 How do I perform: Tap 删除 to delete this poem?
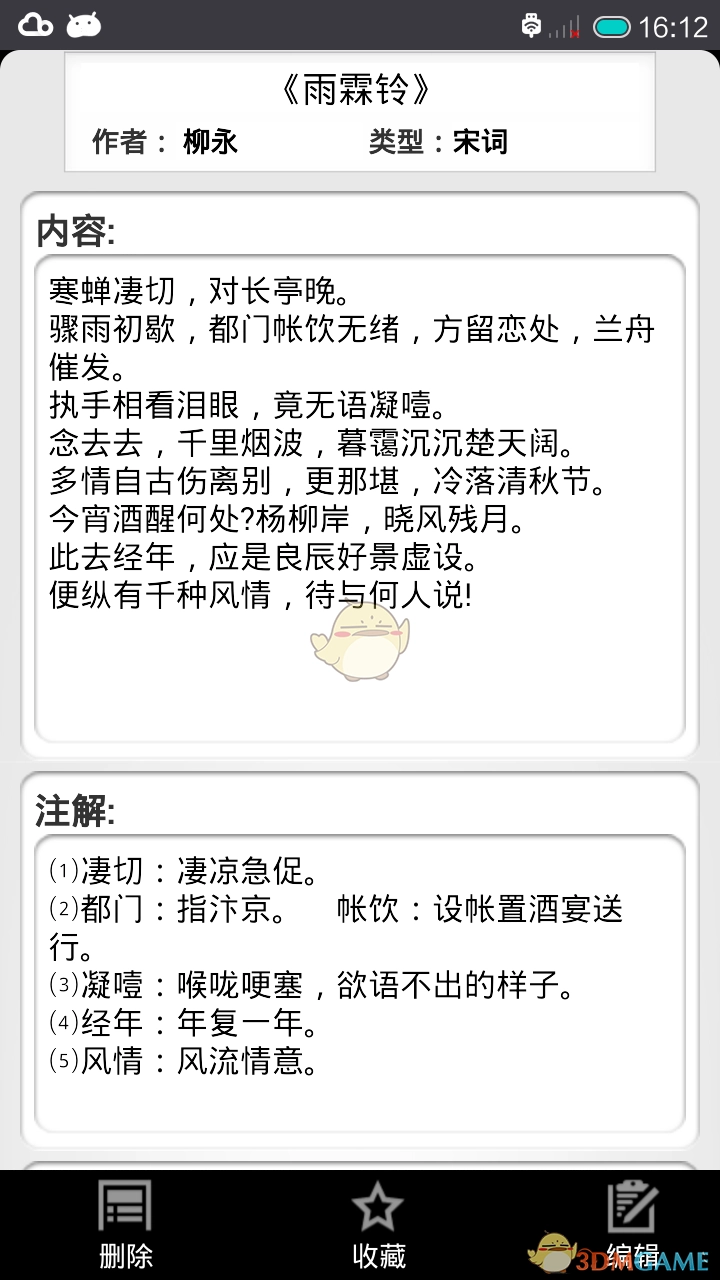click(126, 1224)
